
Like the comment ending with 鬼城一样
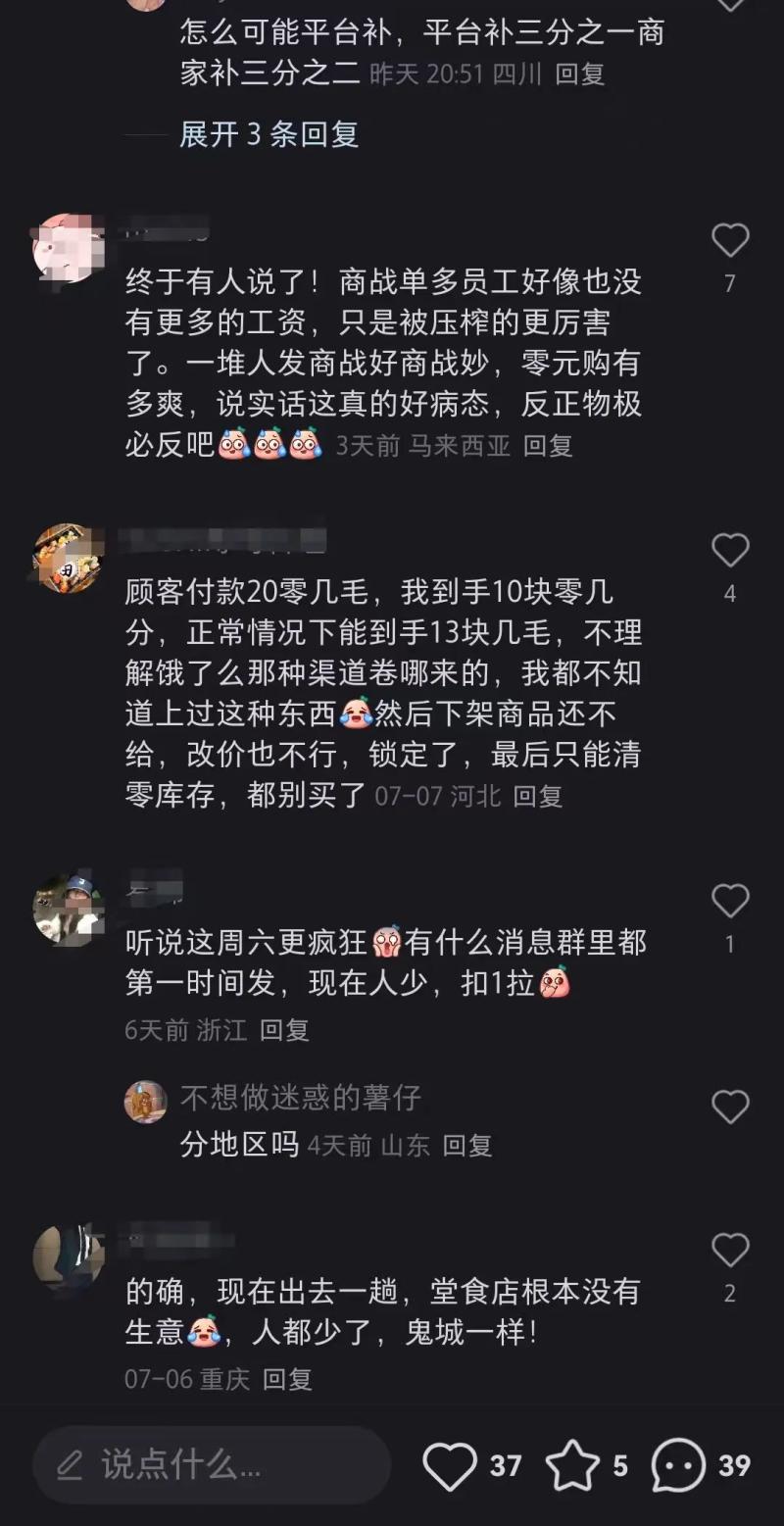point(729,1251)
